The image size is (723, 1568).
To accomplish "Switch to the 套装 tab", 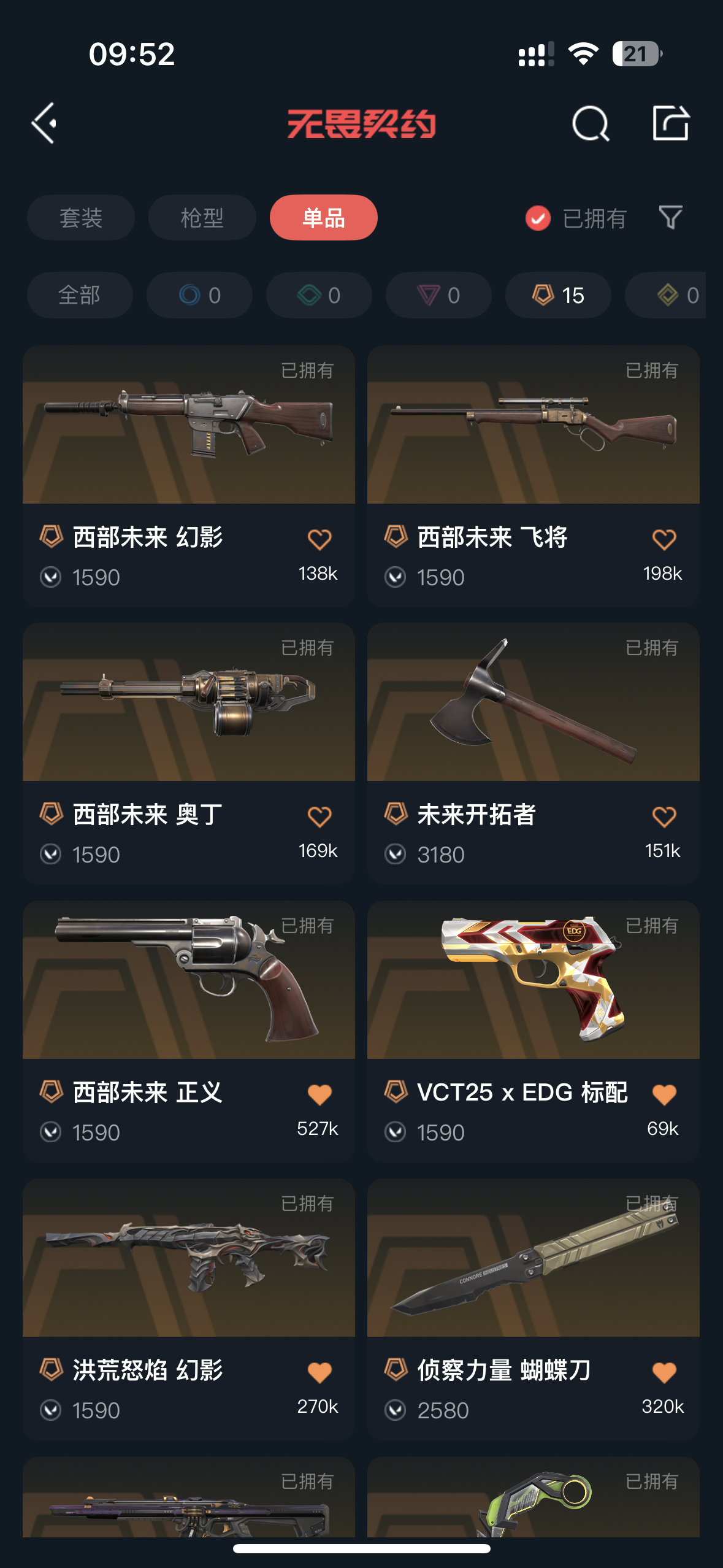I will coord(81,218).
